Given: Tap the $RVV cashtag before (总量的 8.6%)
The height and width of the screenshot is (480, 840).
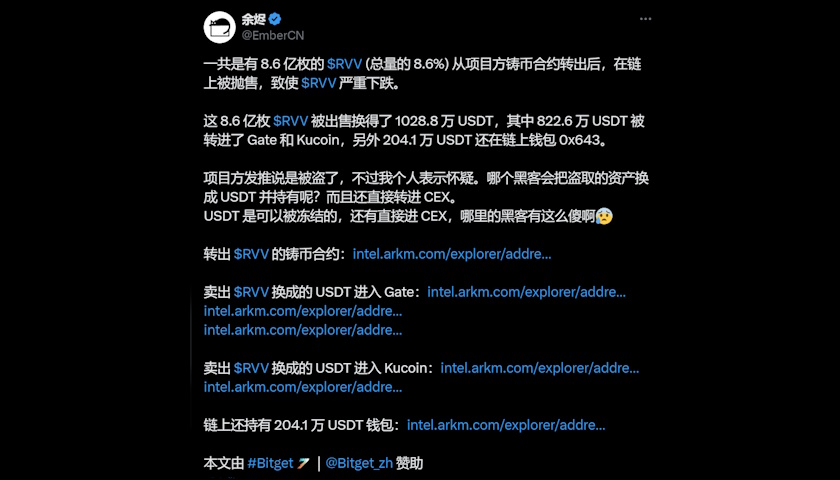Looking at the screenshot, I should 345,63.
